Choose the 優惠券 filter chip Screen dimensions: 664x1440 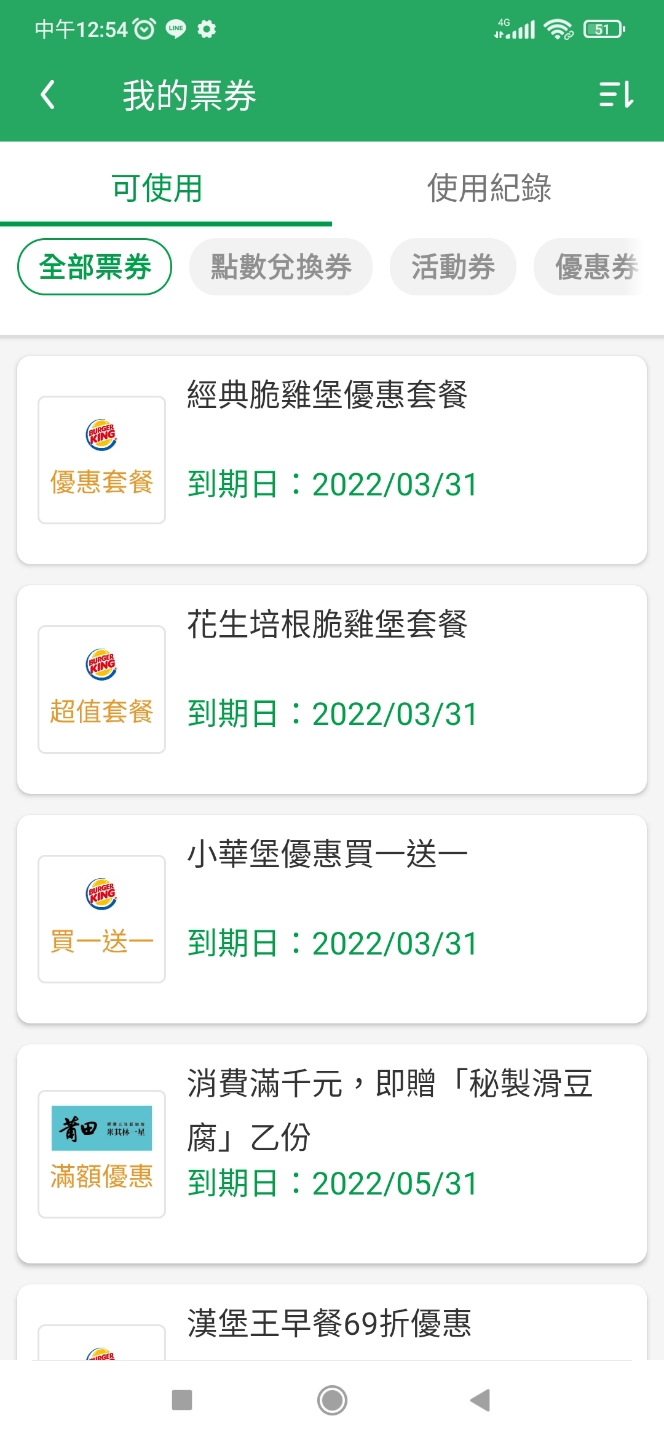tap(597, 267)
